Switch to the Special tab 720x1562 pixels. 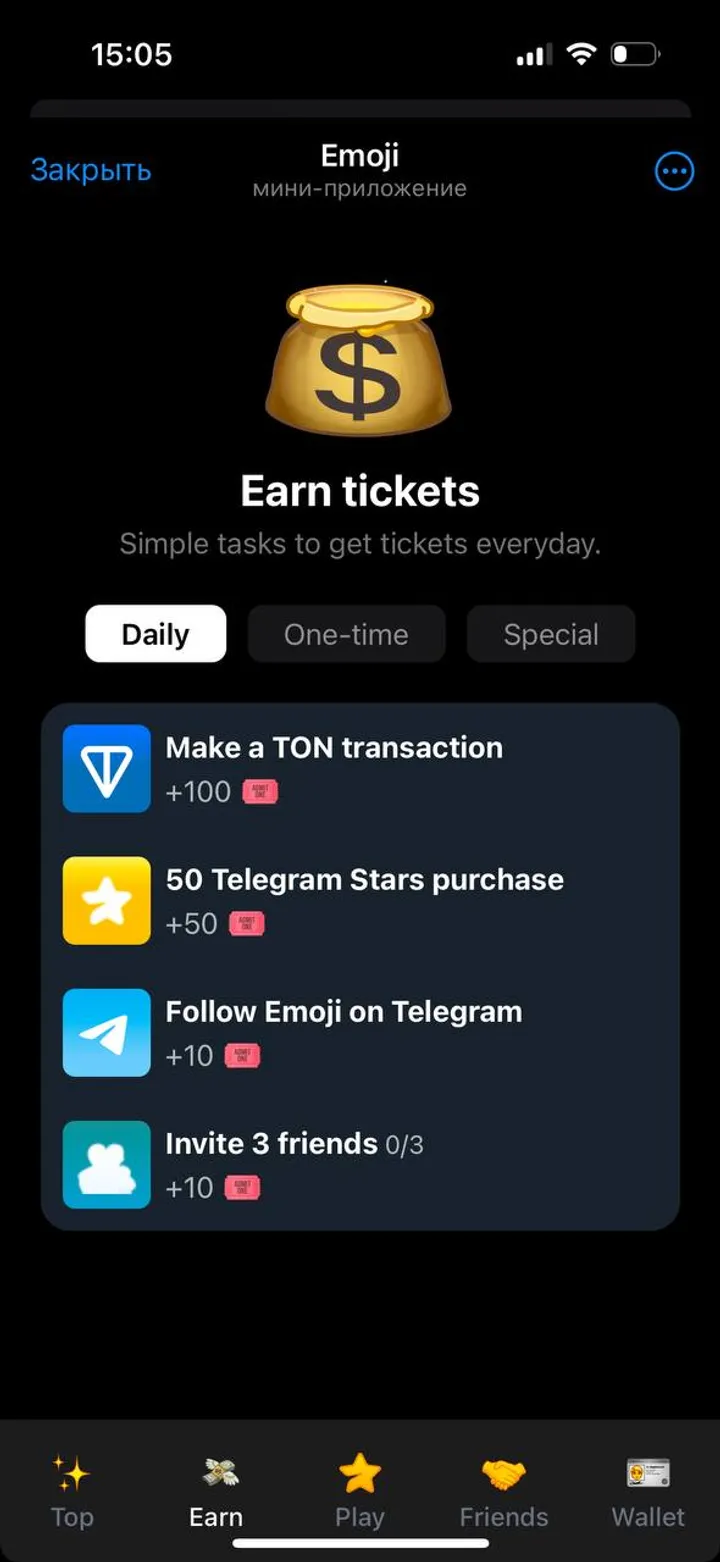pos(550,633)
